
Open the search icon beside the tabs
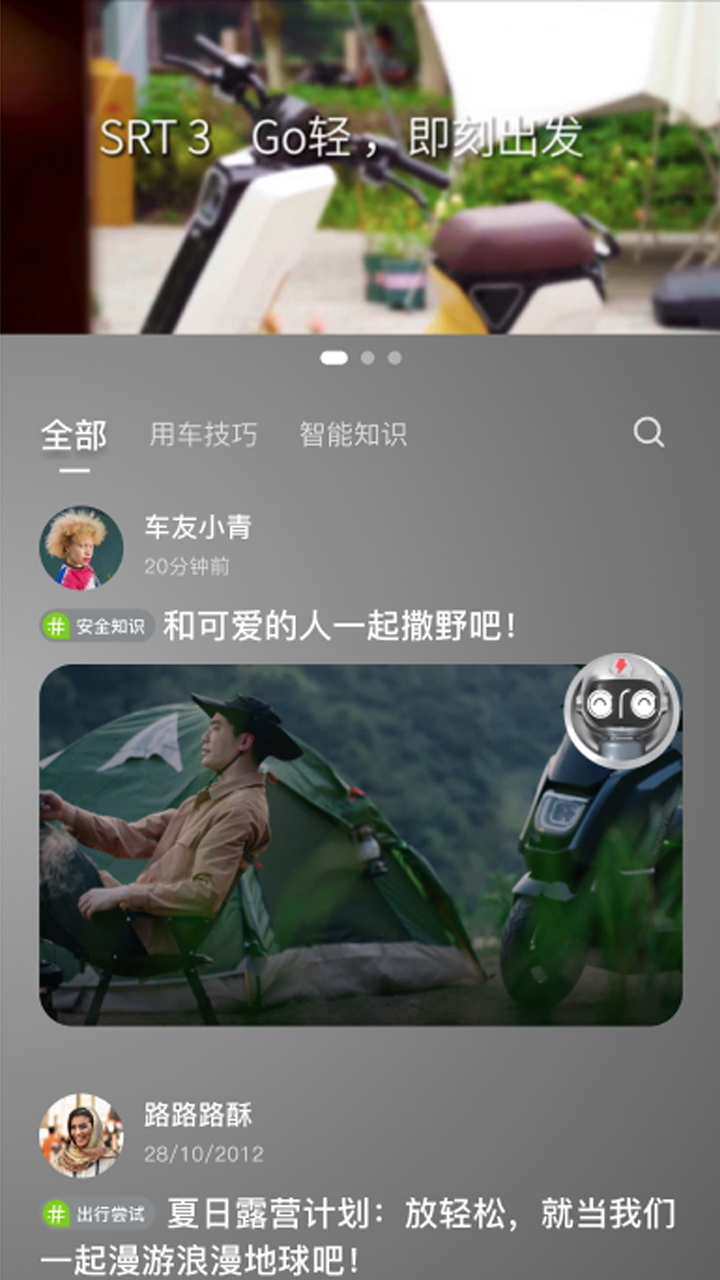pyautogui.click(x=649, y=432)
